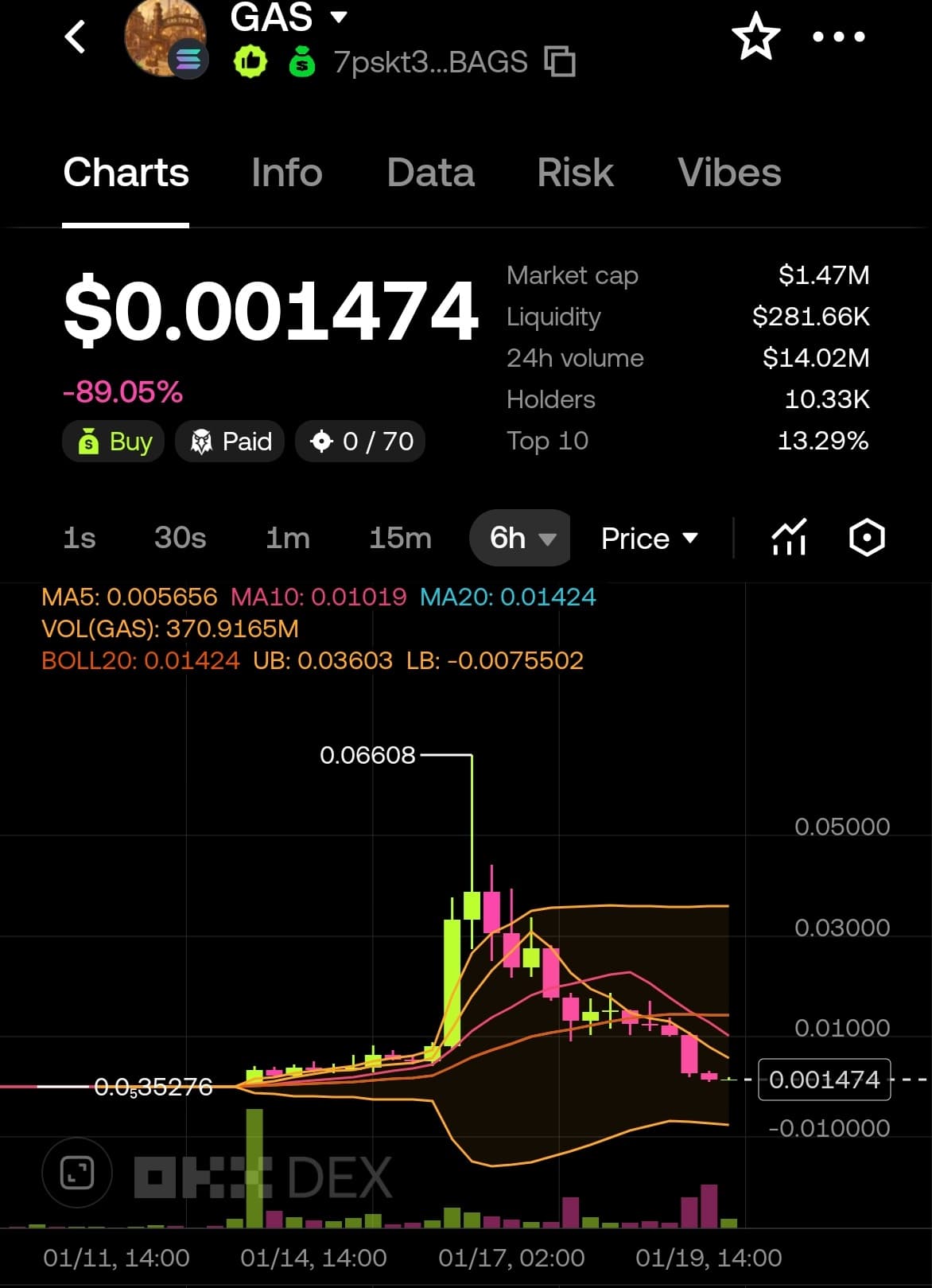Viewport: 932px width, 1288px height.
Task: Open the chart indicators icon
Action: 789,538
